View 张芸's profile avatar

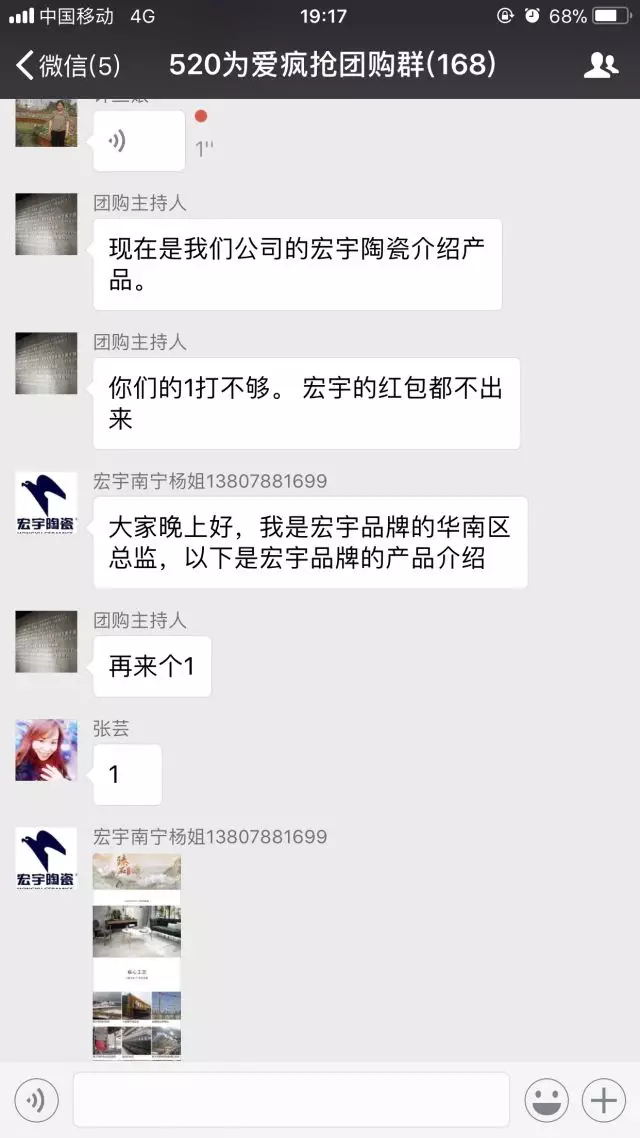click(46, 750)
